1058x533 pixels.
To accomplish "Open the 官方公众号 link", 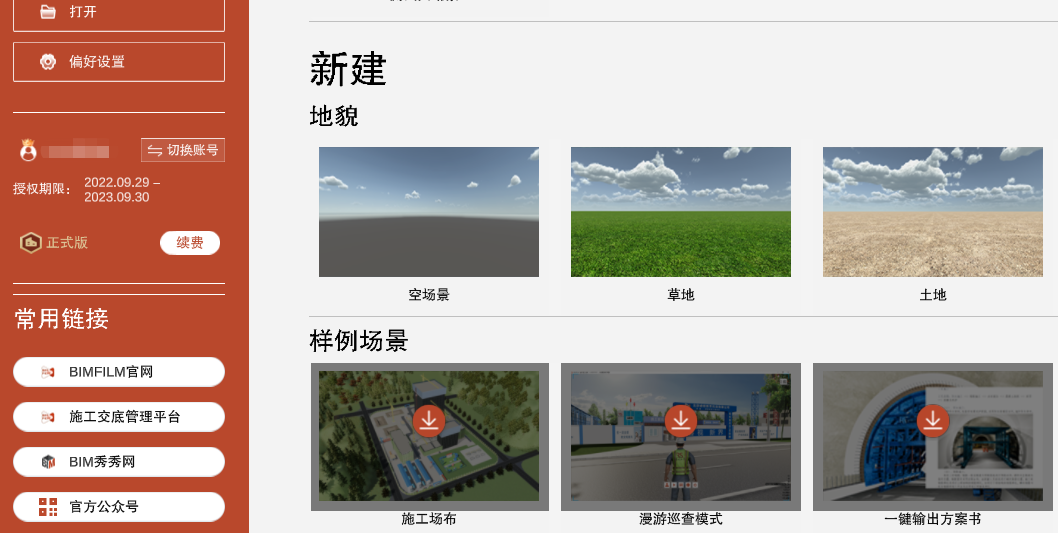I will pyautogui.click(x=118, y=507).
